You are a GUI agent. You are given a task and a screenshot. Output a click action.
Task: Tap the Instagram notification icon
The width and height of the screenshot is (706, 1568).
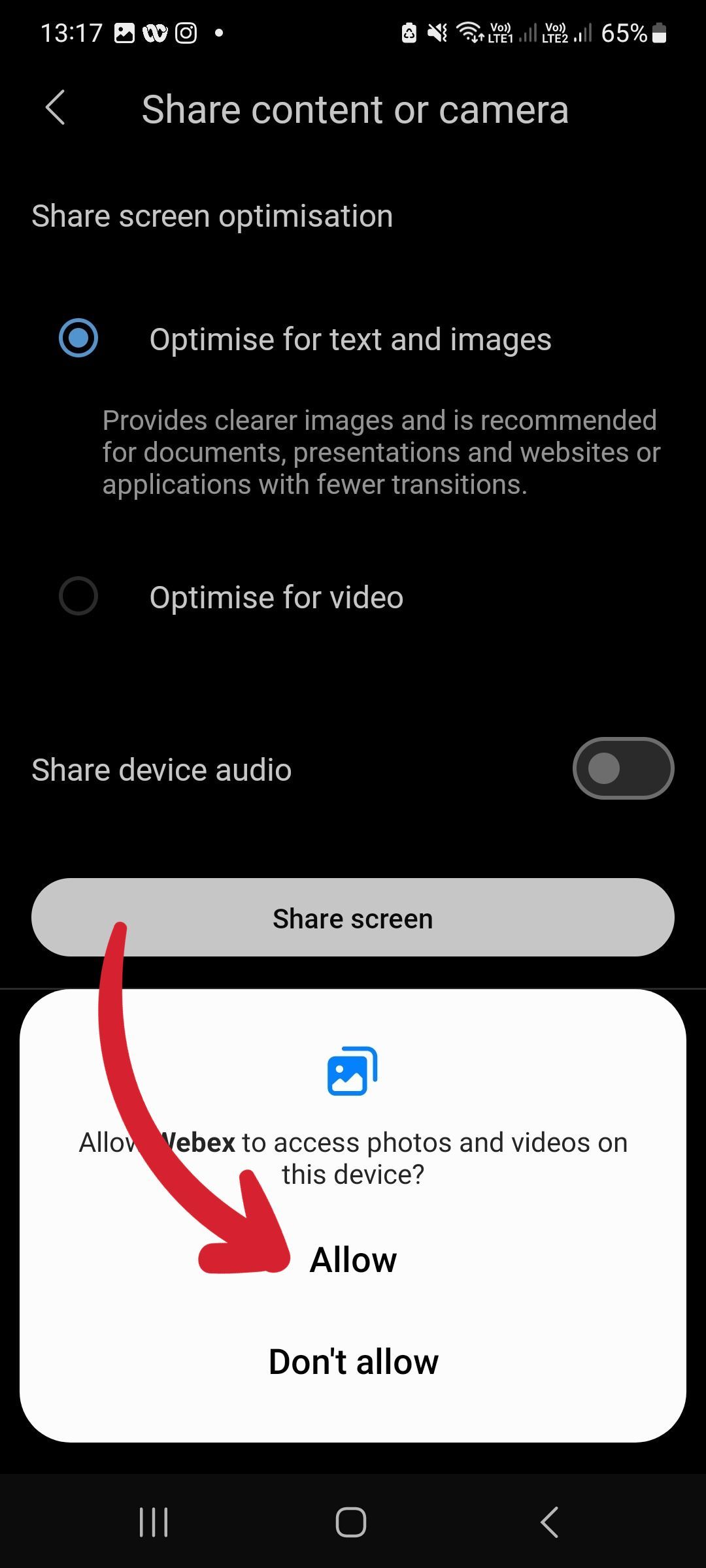click(185, 31)
